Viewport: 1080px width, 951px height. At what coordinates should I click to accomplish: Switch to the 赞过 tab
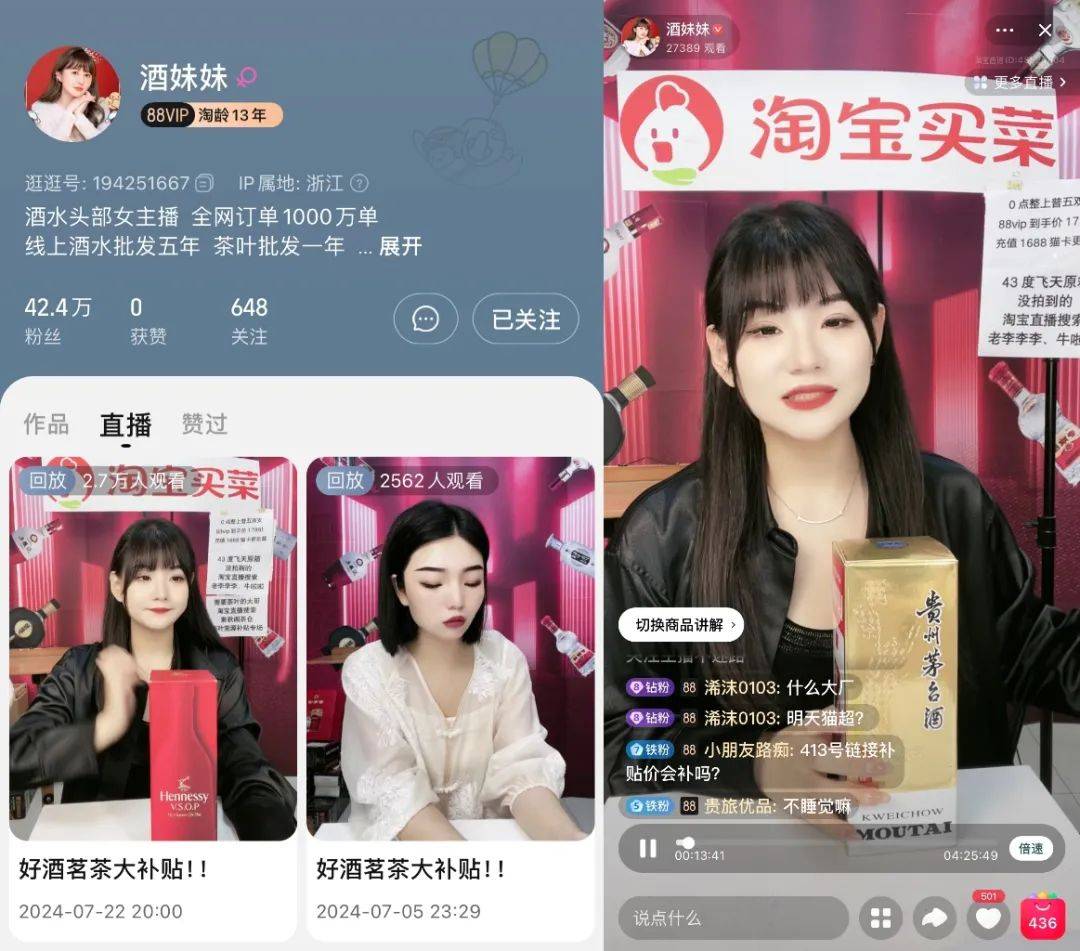[204, 424]
